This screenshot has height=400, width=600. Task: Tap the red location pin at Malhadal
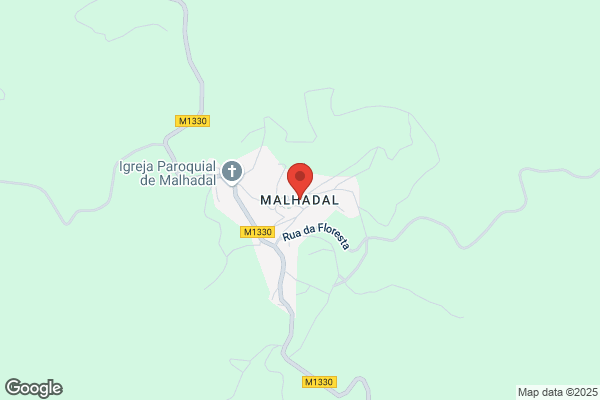point(300,180)
